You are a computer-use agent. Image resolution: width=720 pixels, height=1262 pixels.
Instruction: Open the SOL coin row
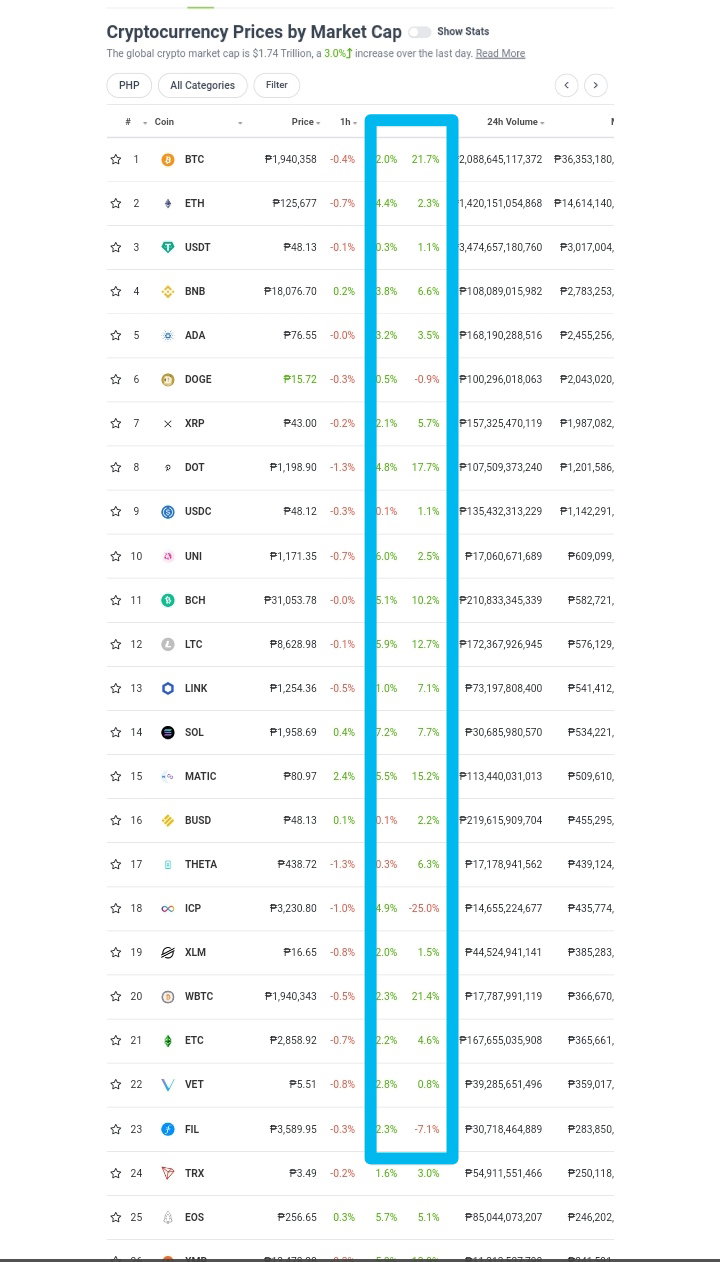[x=360, y=732]
